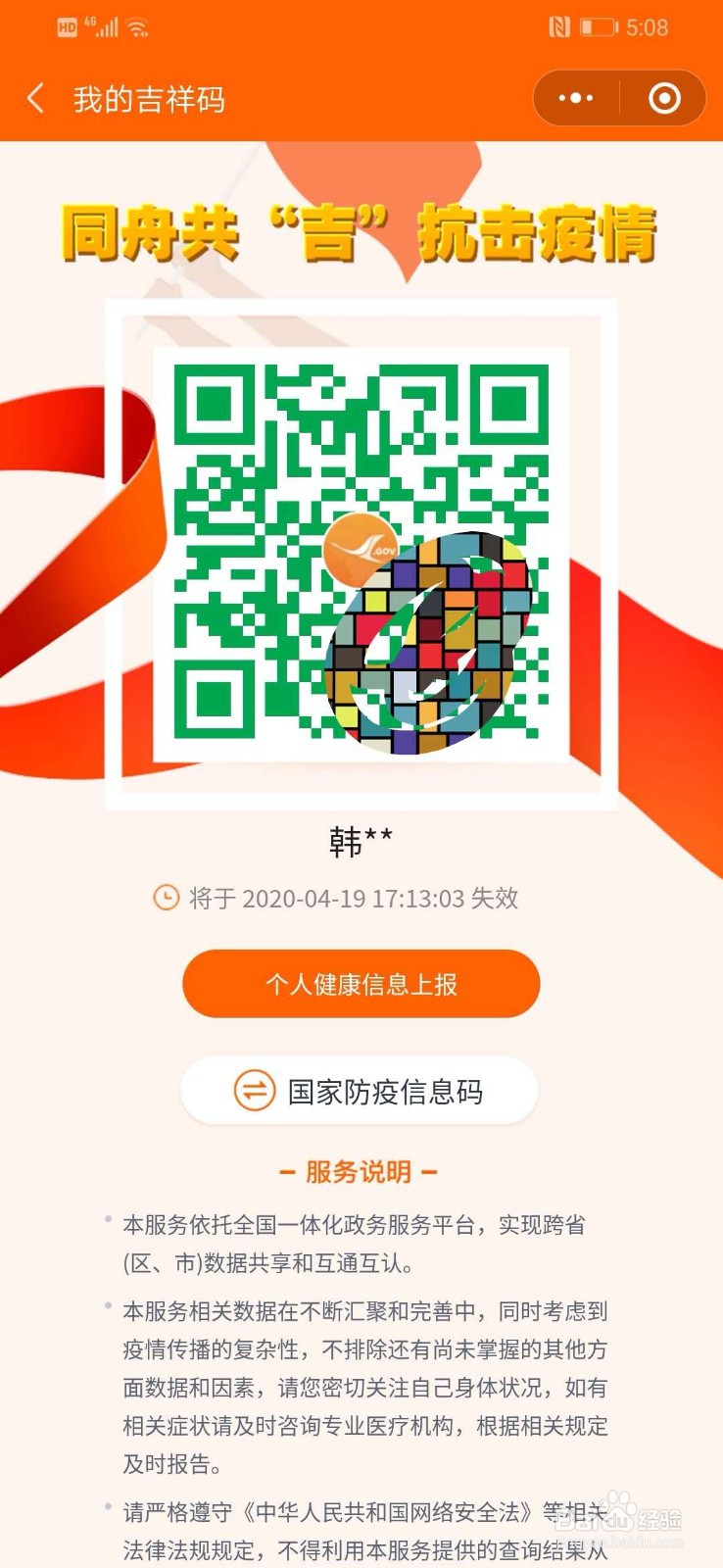Tap the swap arrows icon on 国家防疫信息码
Image resolution: width=723 pixels, height=1568 pixels.
coord(253,1090)
